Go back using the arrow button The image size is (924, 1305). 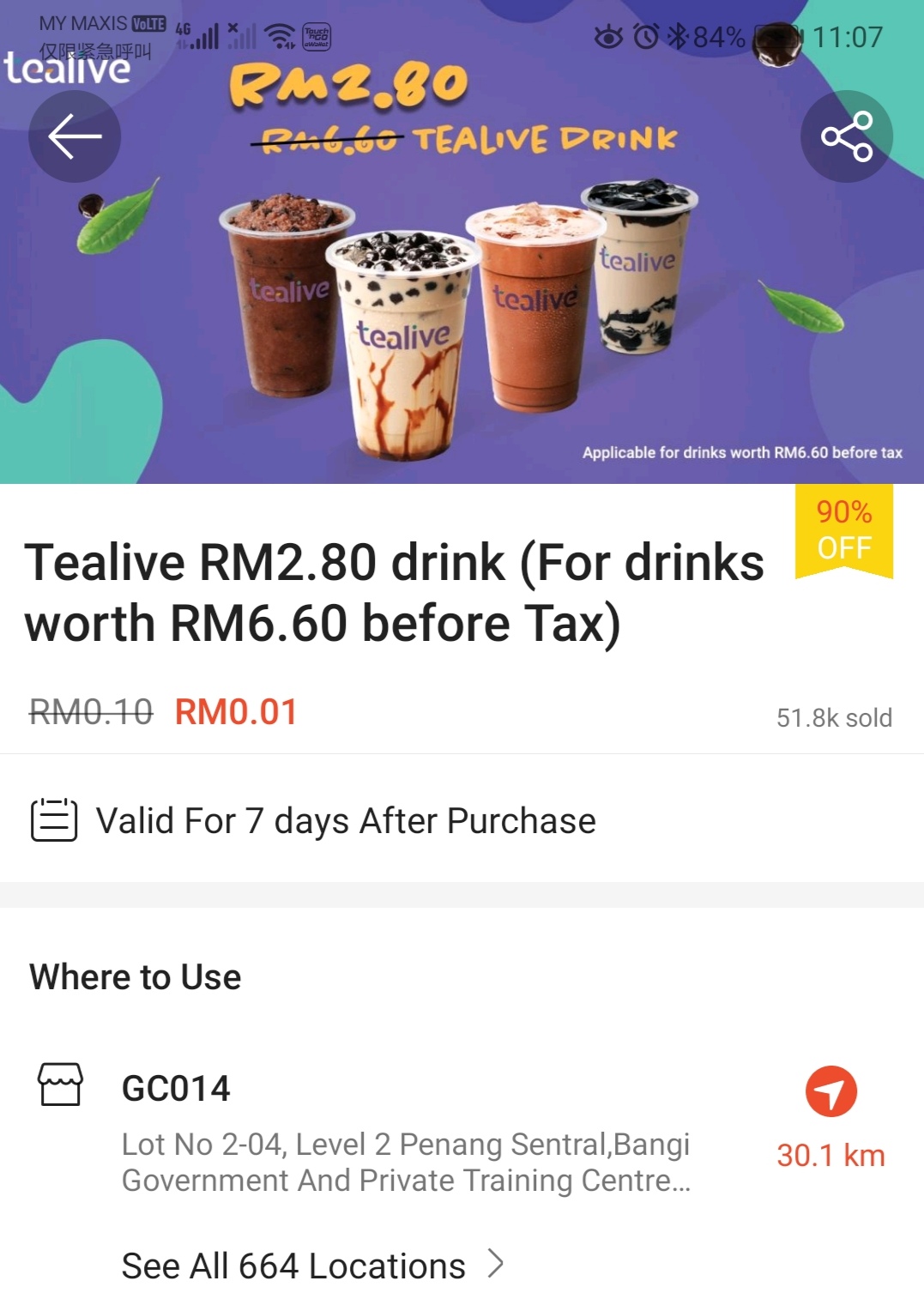point(75,136)
